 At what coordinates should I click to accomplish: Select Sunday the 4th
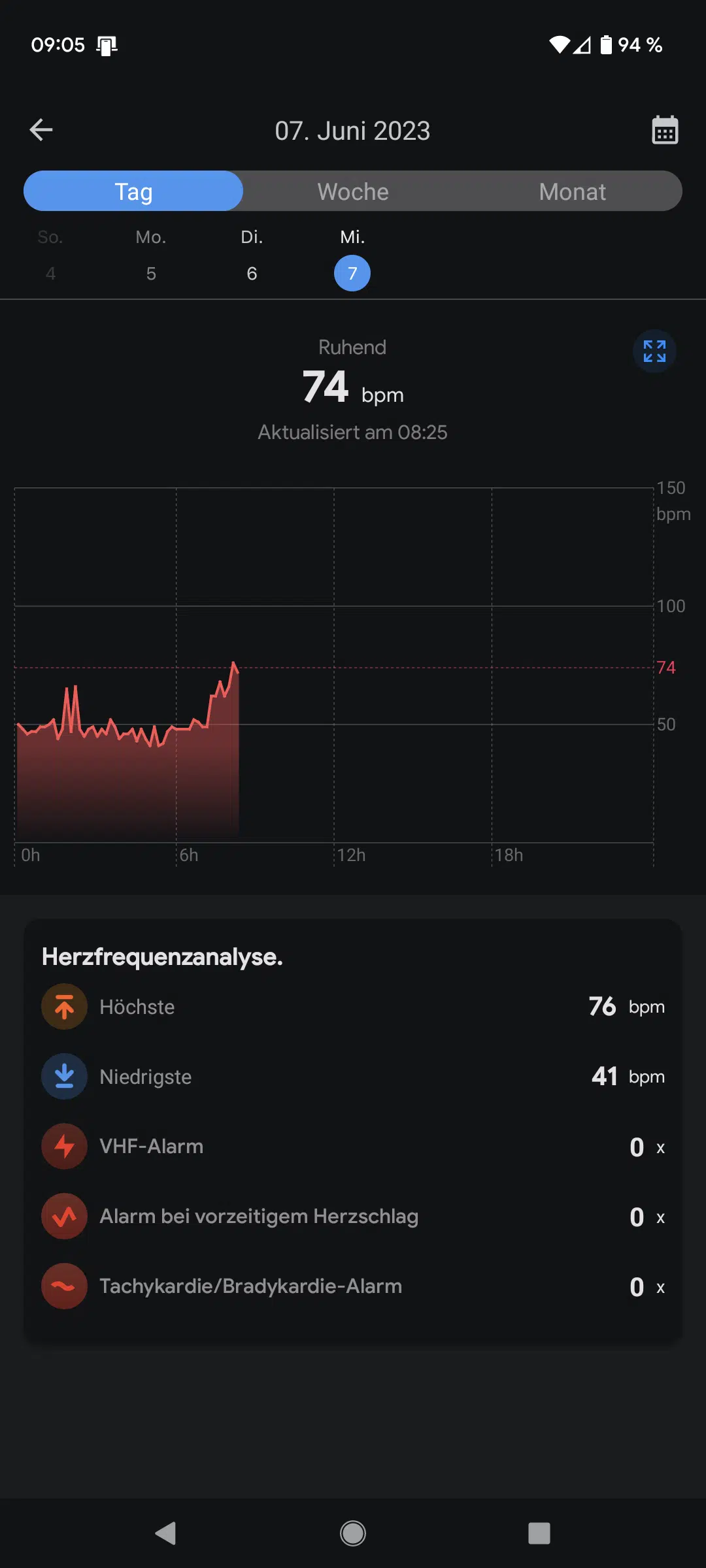pyautogui.click(x=50, y=255)
